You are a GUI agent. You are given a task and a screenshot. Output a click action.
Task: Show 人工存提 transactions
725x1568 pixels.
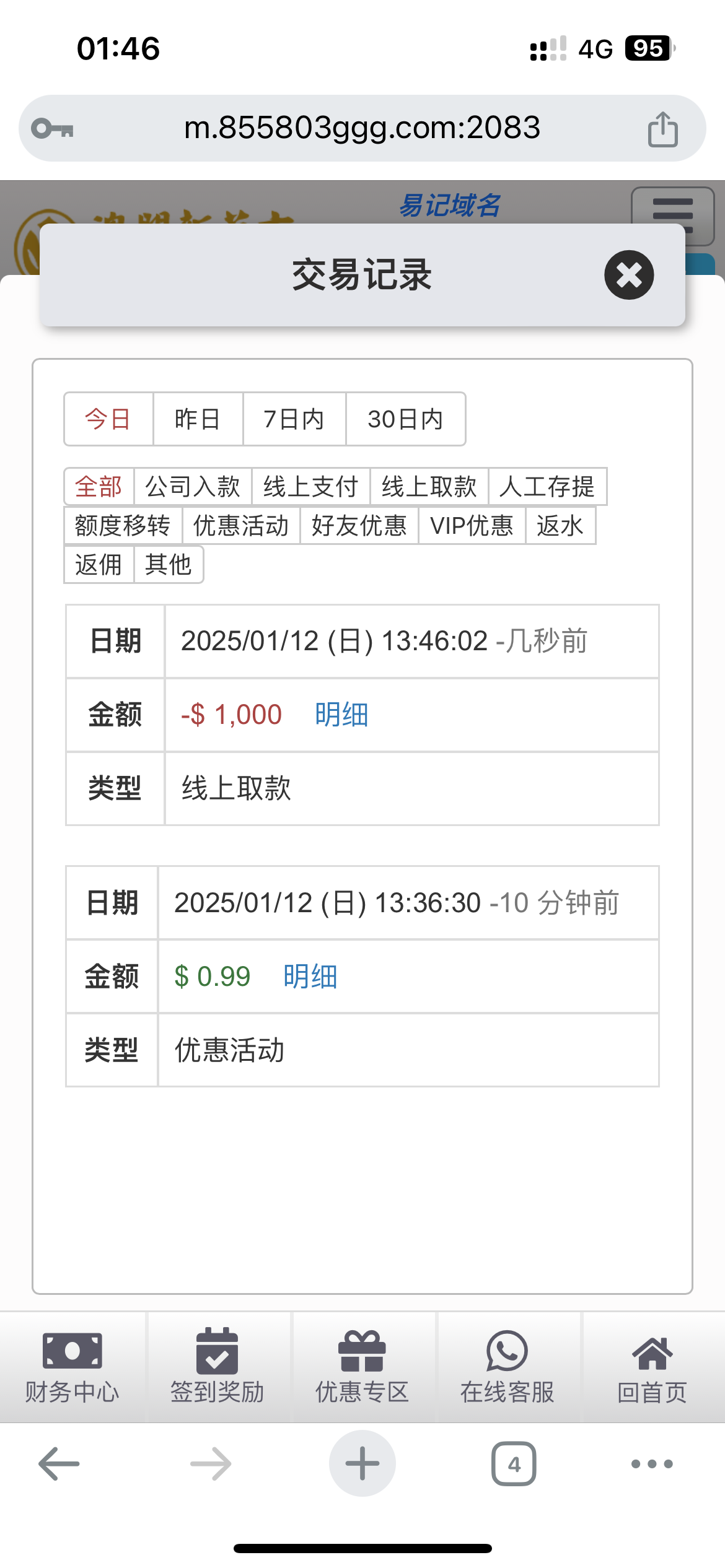point(547,487)
